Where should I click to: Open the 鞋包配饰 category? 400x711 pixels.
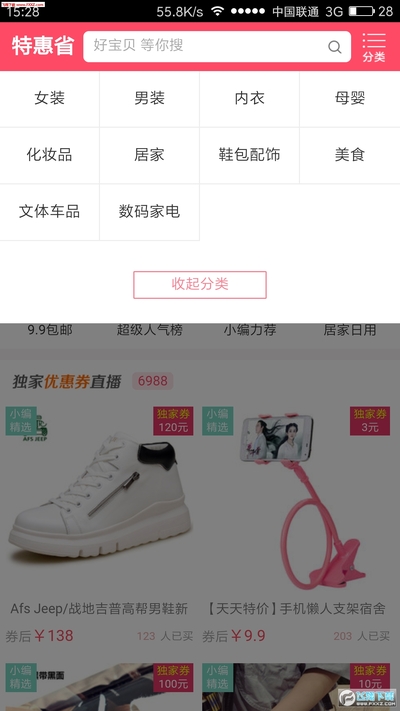[x=249, y=155]
